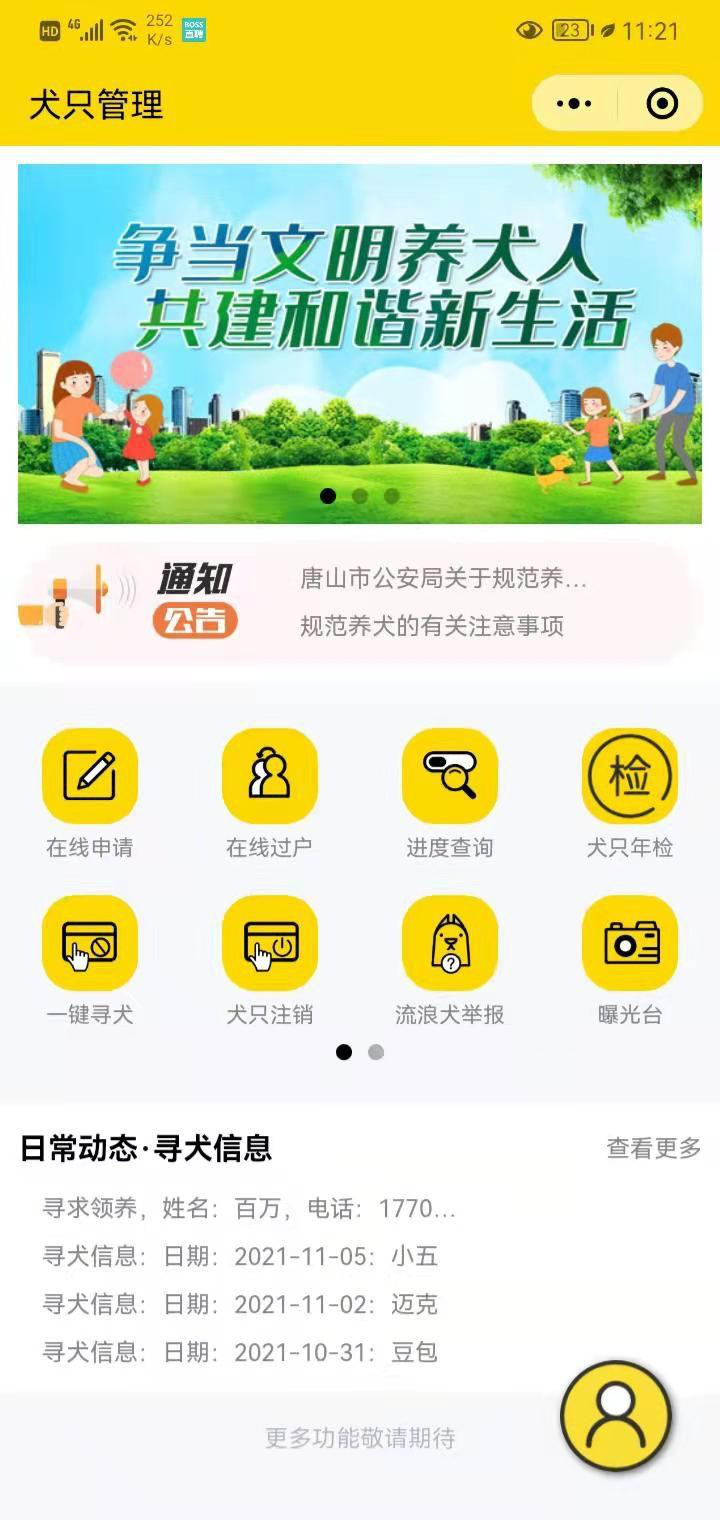Open 规范养犬的有关注意事项 announcement
This screenshot has height=1520, width=720.
432,626
